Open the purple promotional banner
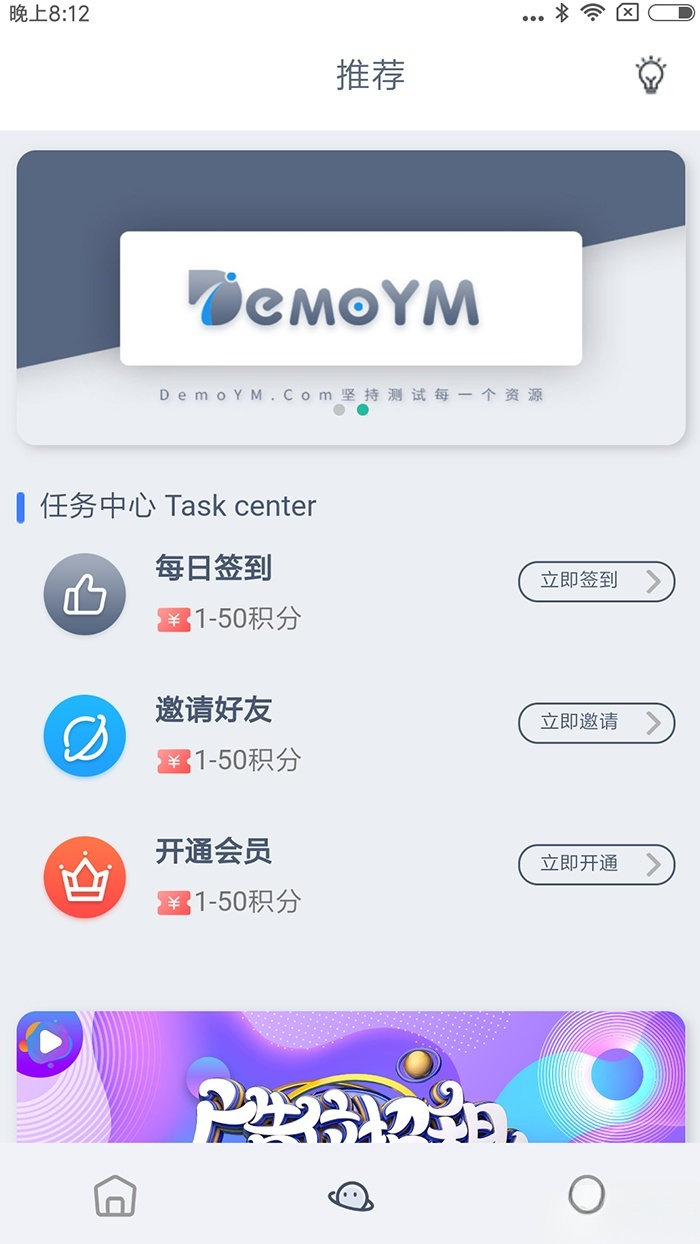Screen dimensions: 700x1244 point(351,1078)
